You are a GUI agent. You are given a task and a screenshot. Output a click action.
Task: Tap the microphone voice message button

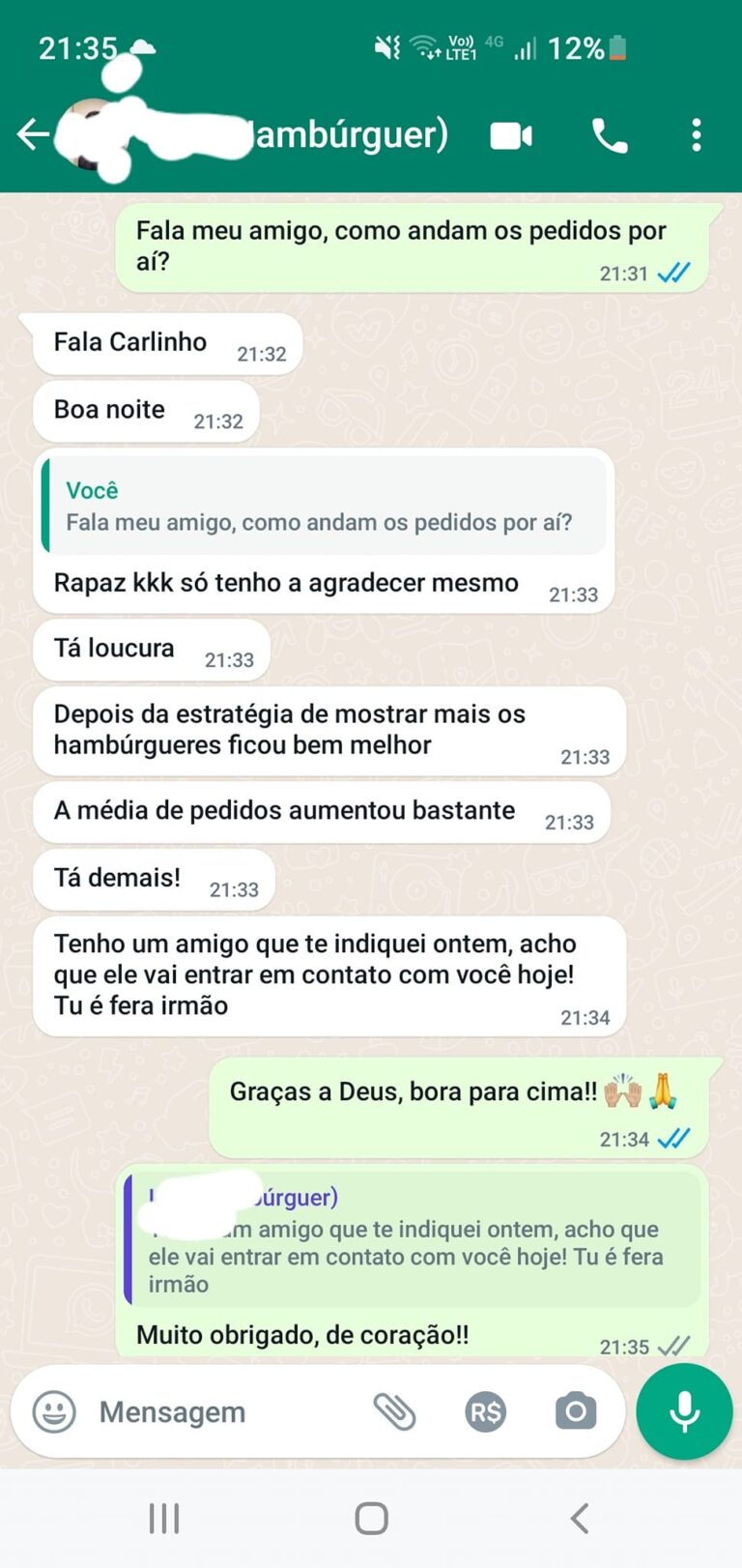(x=684, y=1411)
